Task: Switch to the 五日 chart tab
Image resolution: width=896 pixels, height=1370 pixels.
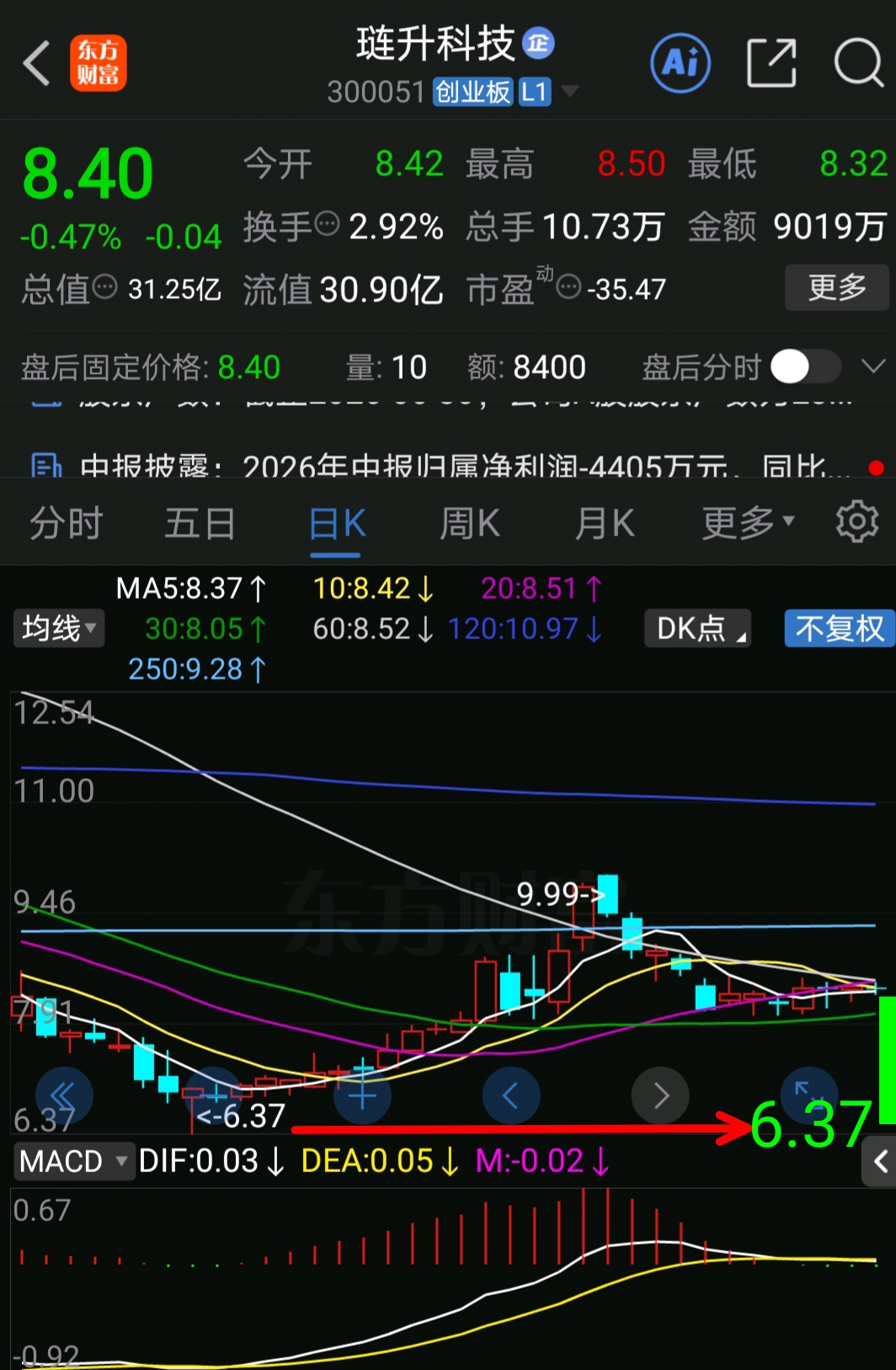Action: pos(200,524)
